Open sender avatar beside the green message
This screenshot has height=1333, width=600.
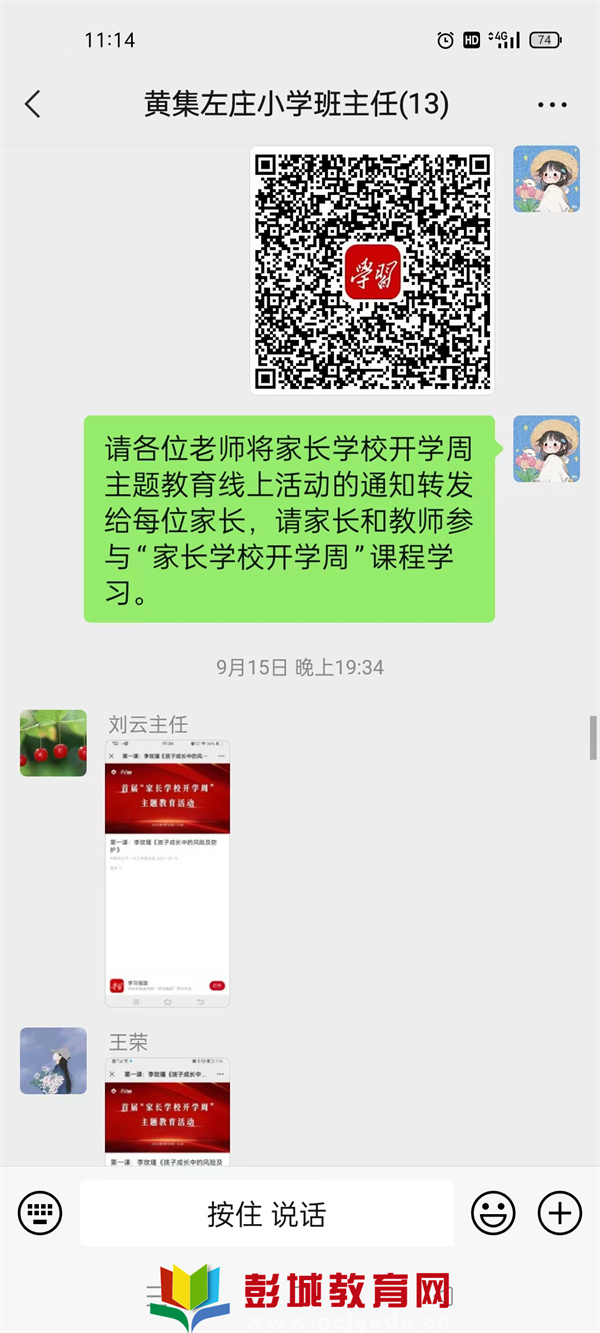(546, 449)
